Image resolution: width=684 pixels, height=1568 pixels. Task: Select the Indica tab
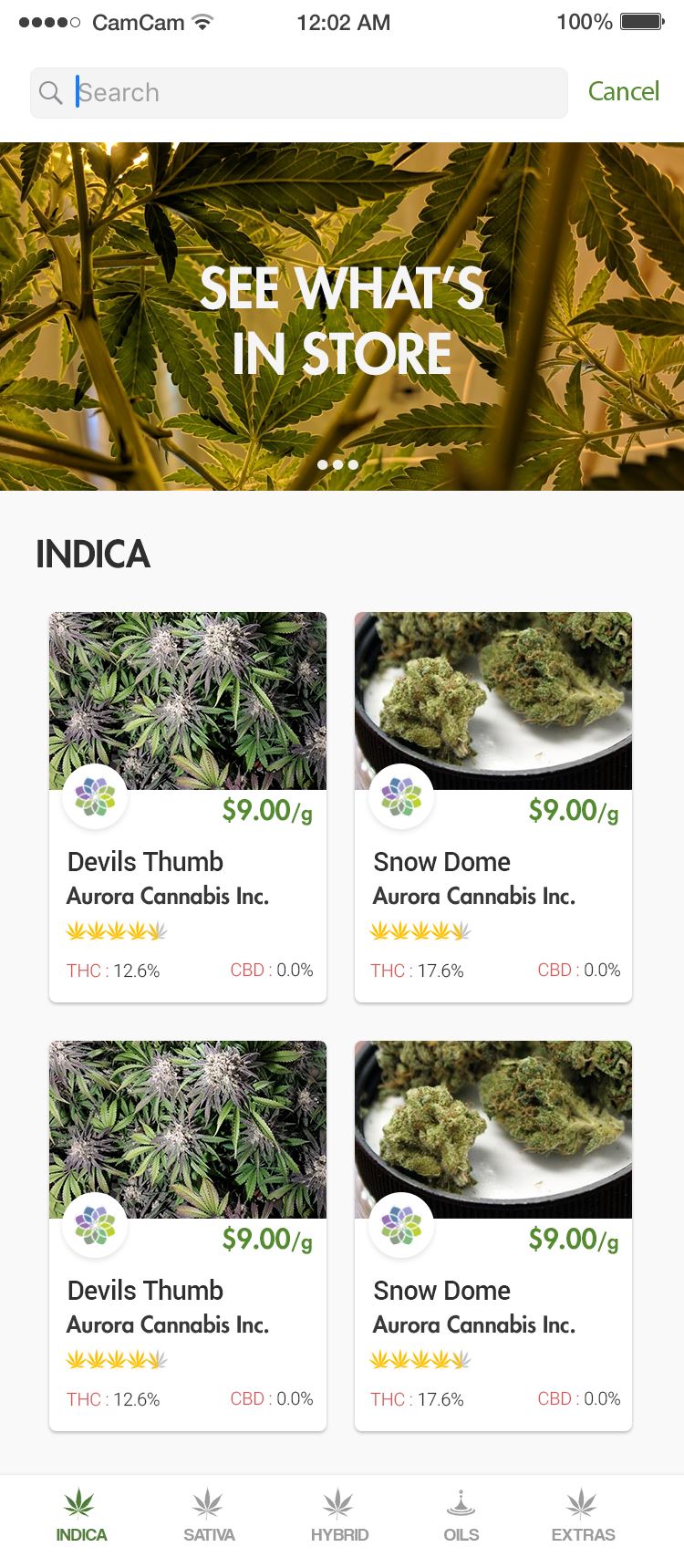(x=81, y=1515)
